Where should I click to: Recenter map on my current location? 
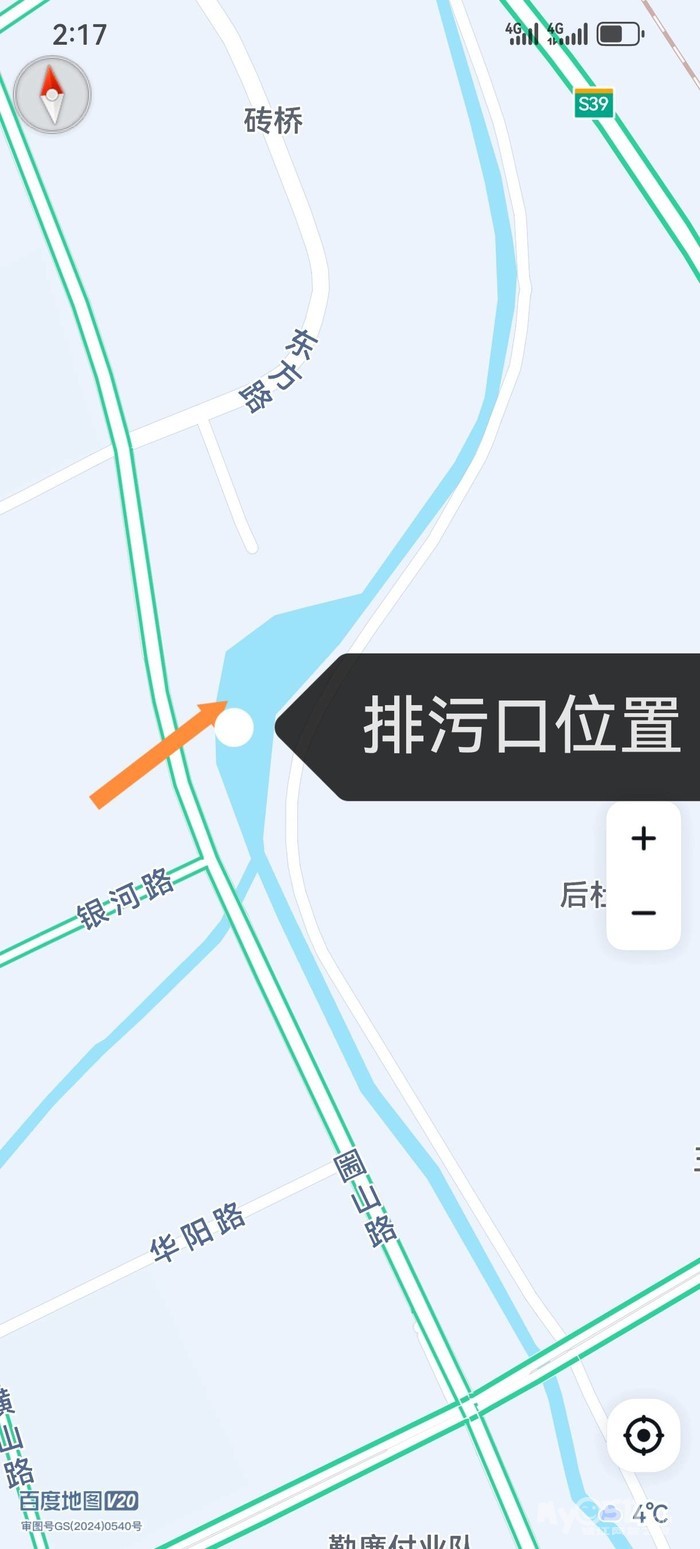pos(644,1435)
